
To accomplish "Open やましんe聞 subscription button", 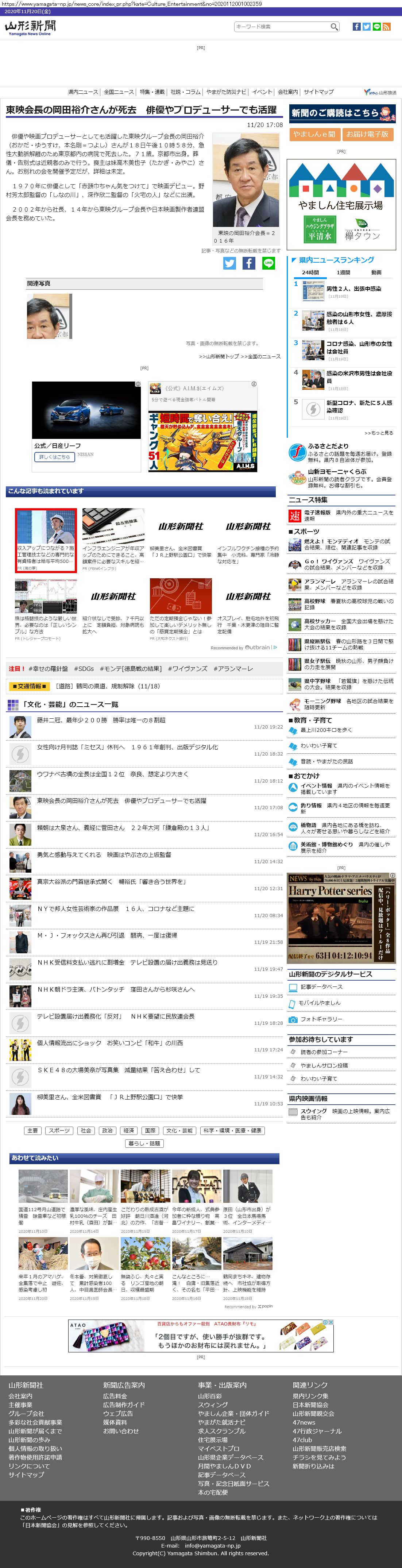I will pyautogui.click(x=314, y=134).
